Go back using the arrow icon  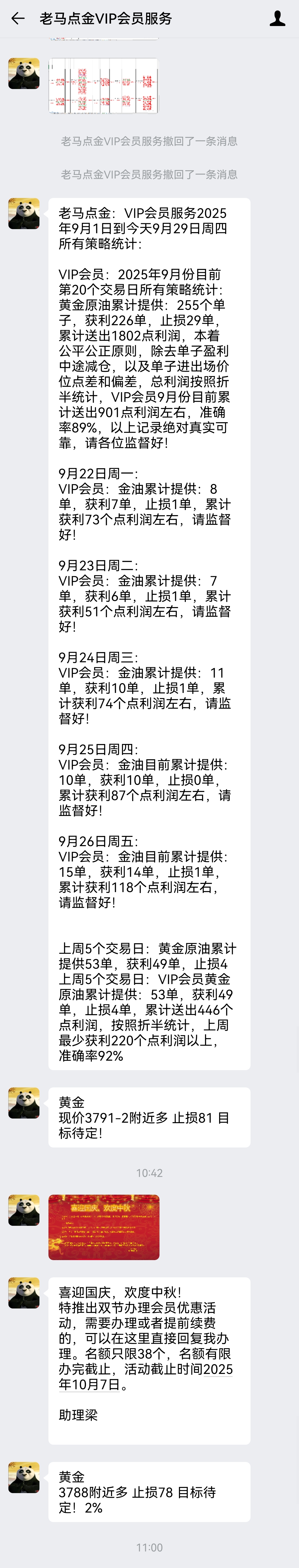coord(18,18)
